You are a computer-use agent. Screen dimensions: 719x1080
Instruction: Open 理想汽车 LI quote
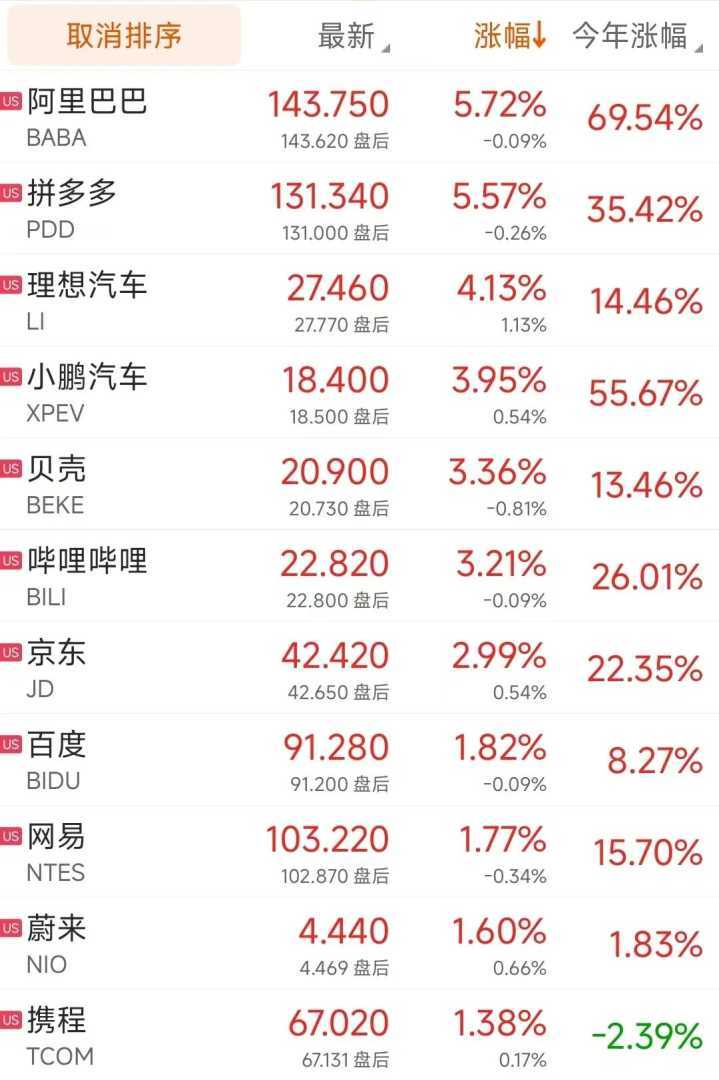[88, 301]
